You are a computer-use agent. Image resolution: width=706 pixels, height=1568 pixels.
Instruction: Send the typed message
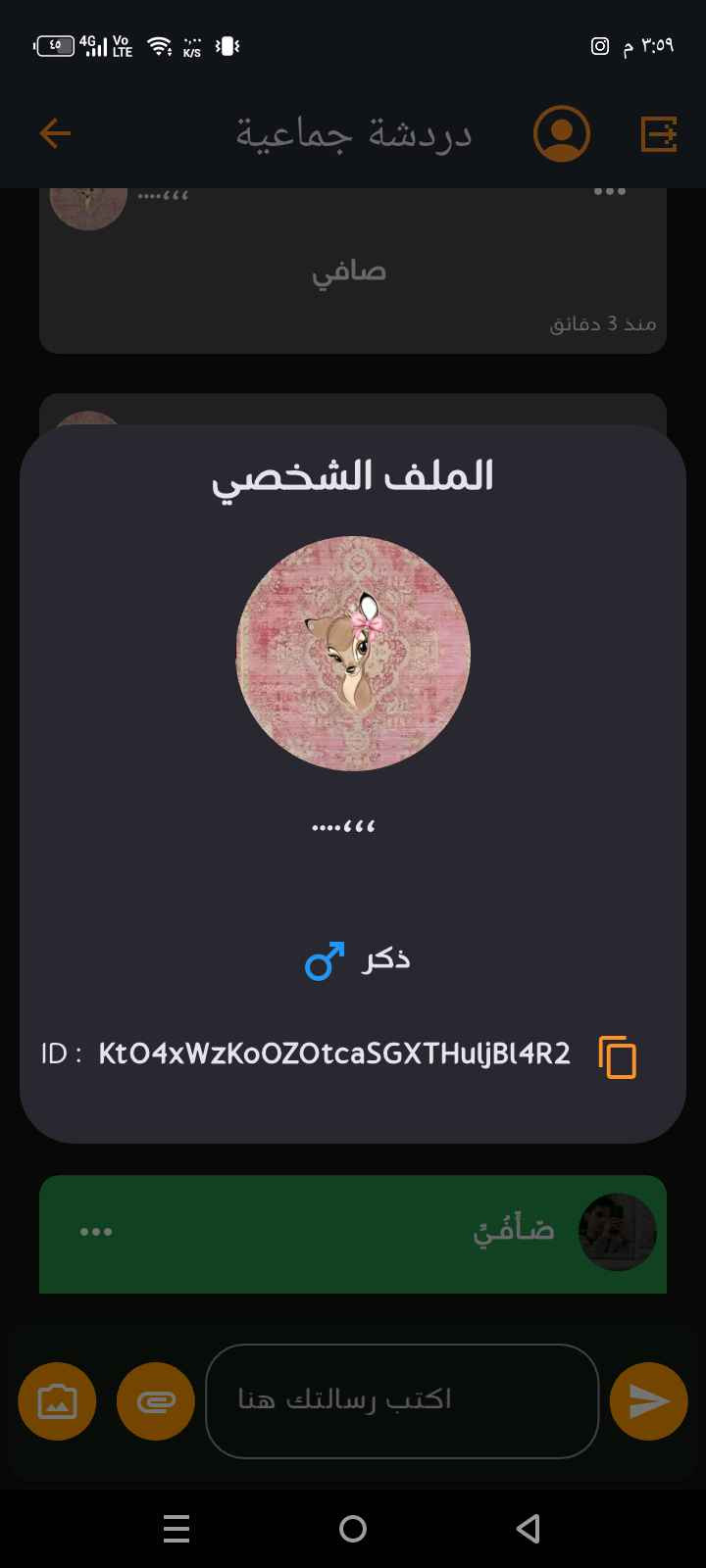point(648,1401)
